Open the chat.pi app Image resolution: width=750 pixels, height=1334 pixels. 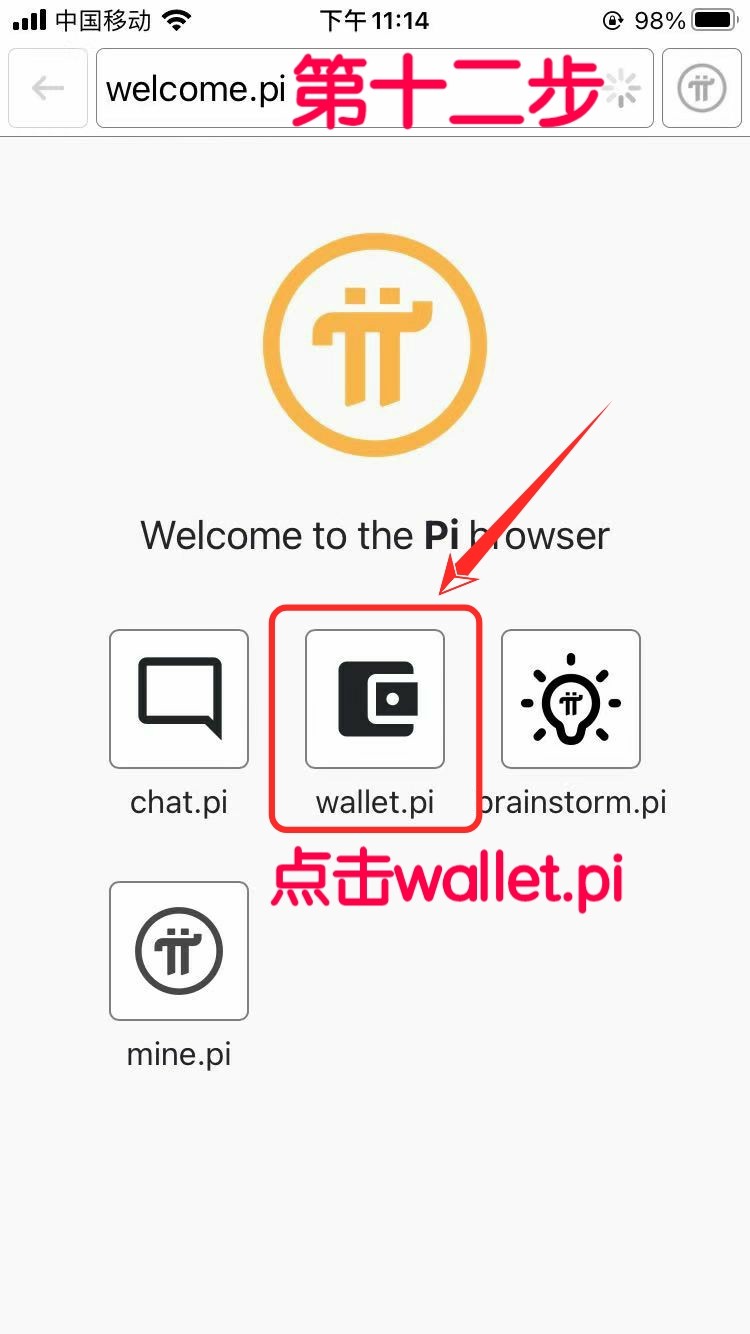point(179,699)
